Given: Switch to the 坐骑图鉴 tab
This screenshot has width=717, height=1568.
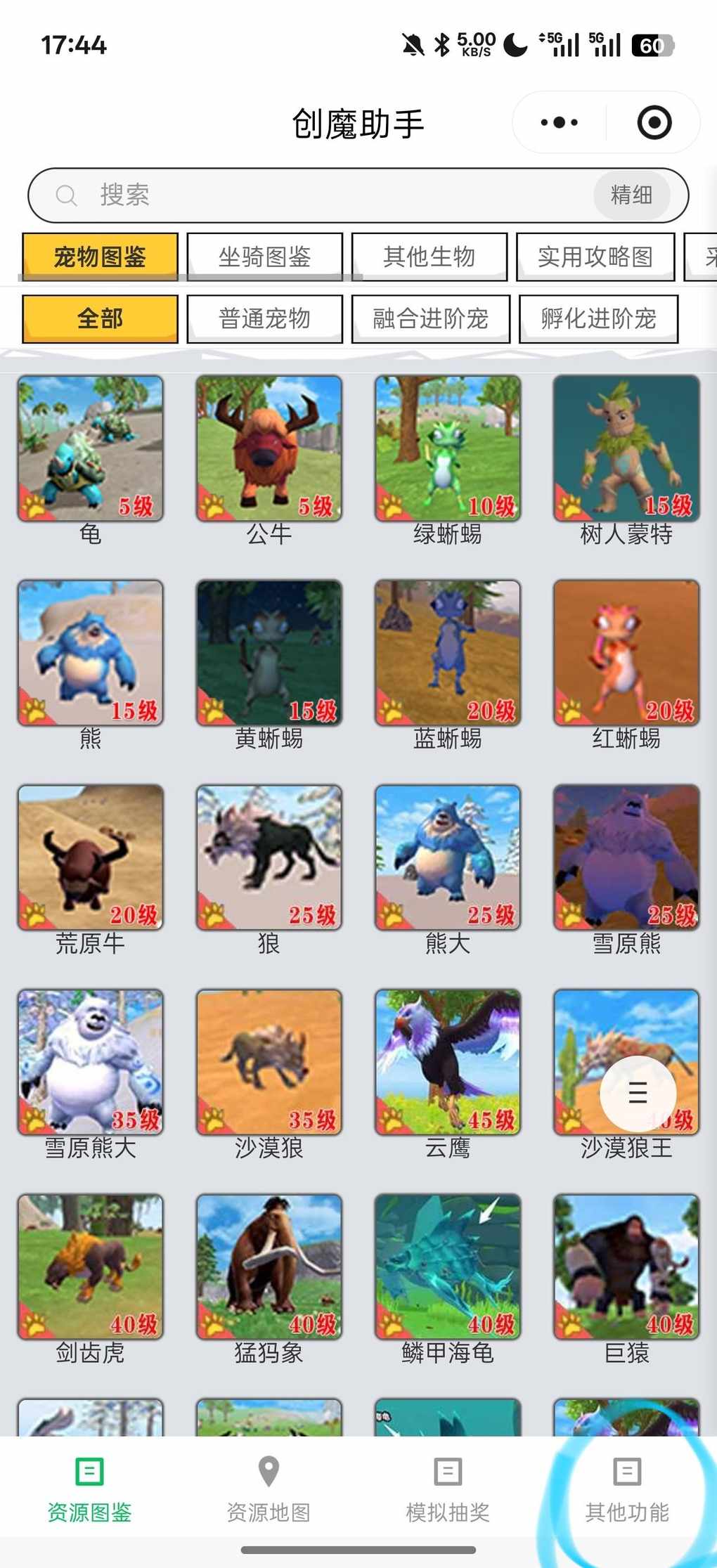Looking at the screenshot, I should point(264,257).
